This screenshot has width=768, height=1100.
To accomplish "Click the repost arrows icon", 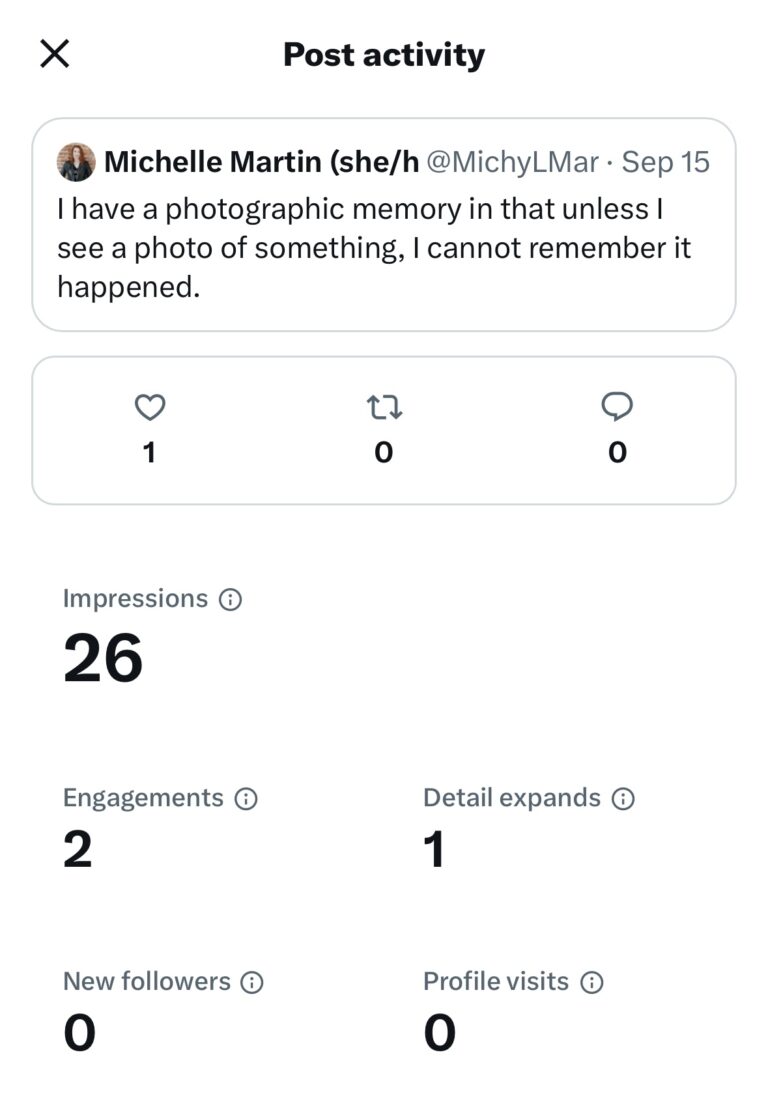I will click(x=384, y=408).
